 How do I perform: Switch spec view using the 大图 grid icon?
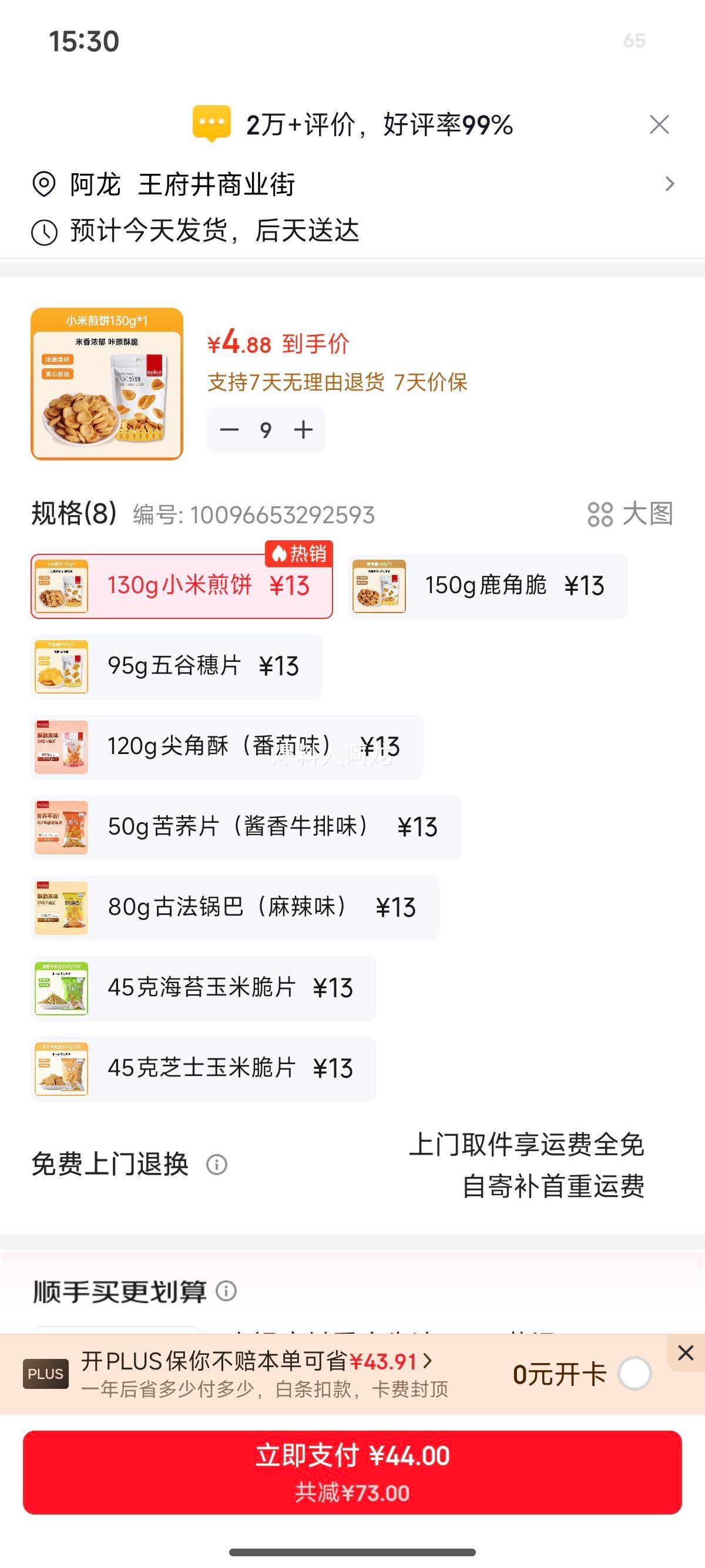pyautogui.click(x=602, y=516)
